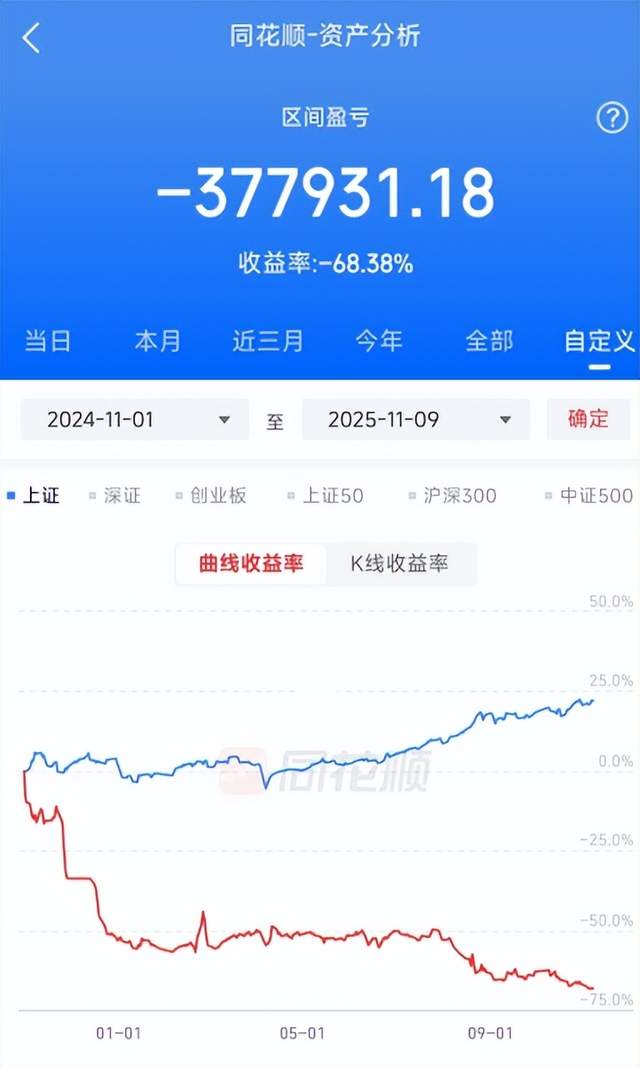Switch to the 本月 tab
640x1067 pixels.
tap(157, 341)
